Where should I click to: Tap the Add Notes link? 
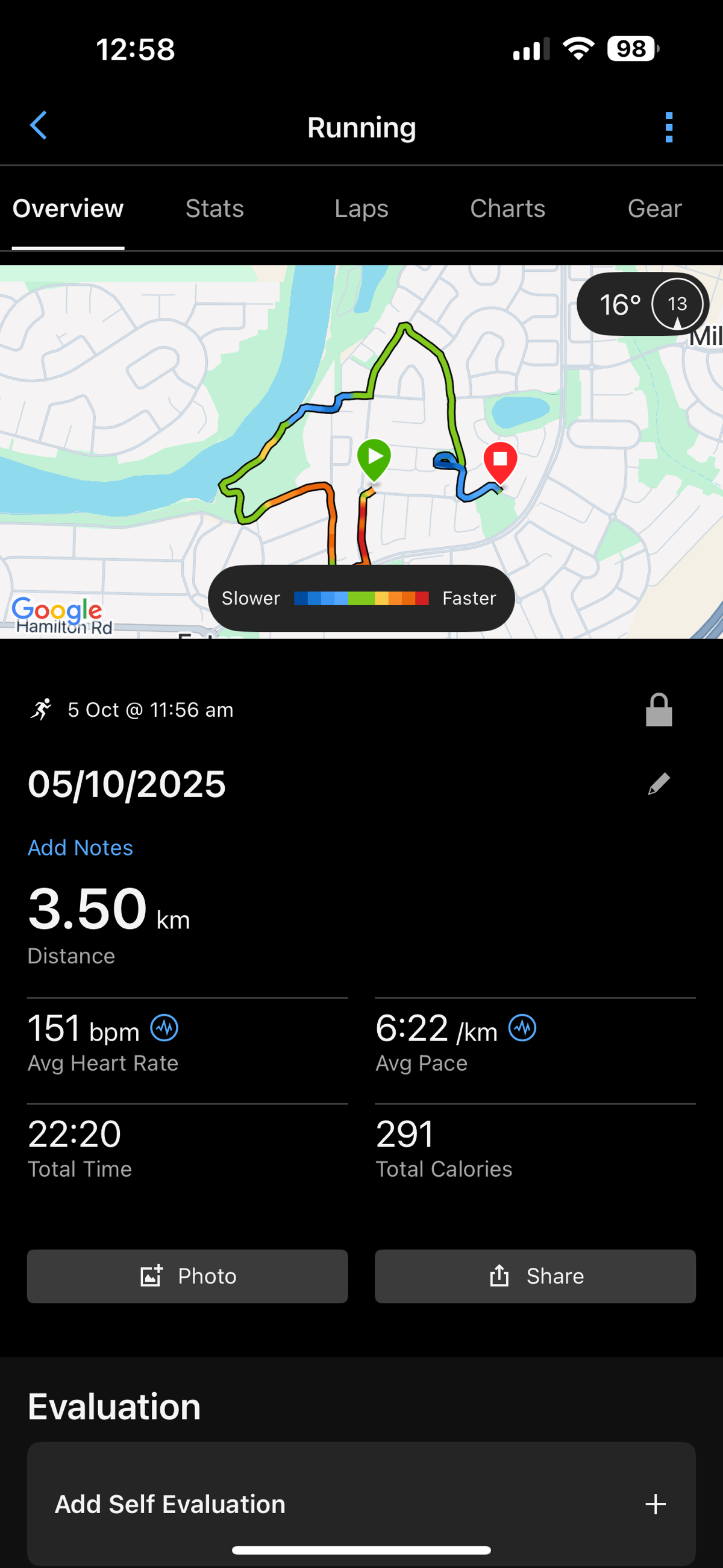[x=80, y=848]
